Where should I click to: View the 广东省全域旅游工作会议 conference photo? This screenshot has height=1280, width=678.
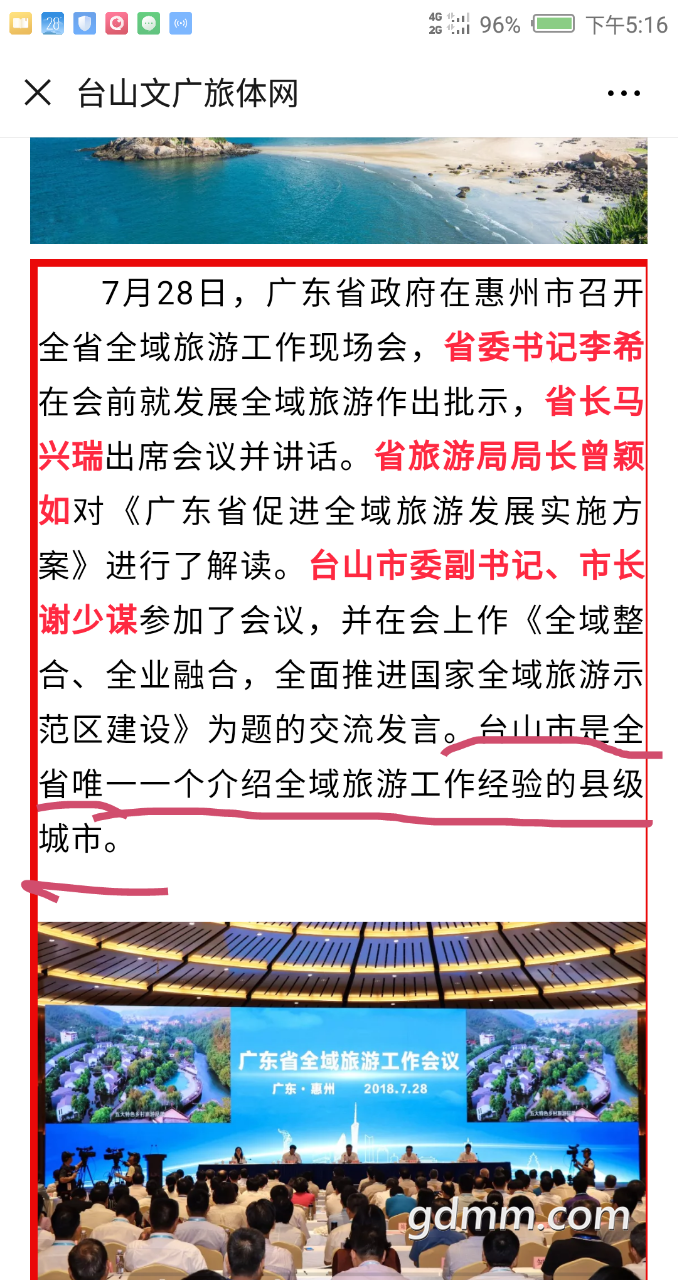tap(342, 1100)
